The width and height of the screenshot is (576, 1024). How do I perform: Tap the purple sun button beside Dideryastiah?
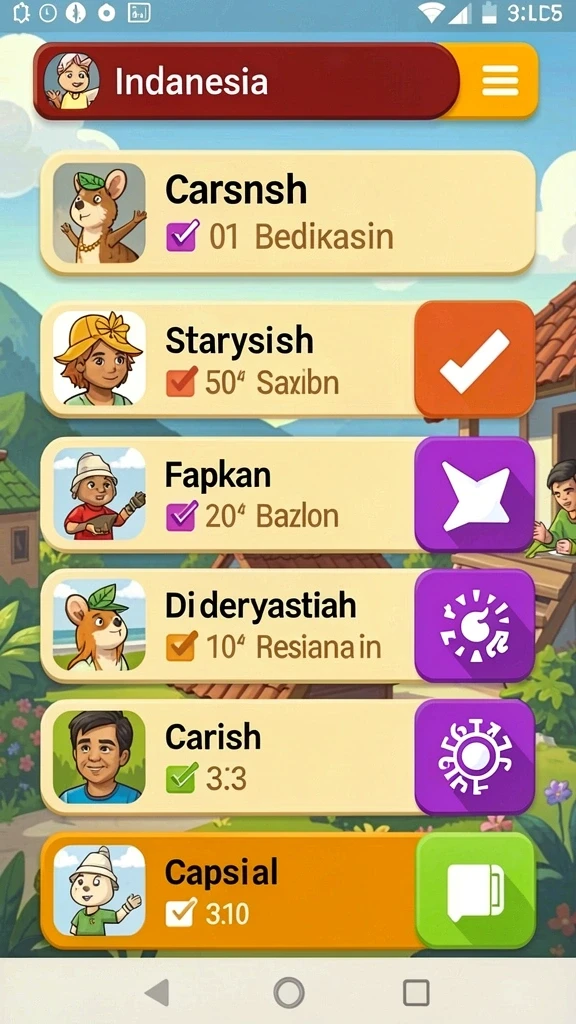[474, 626]
